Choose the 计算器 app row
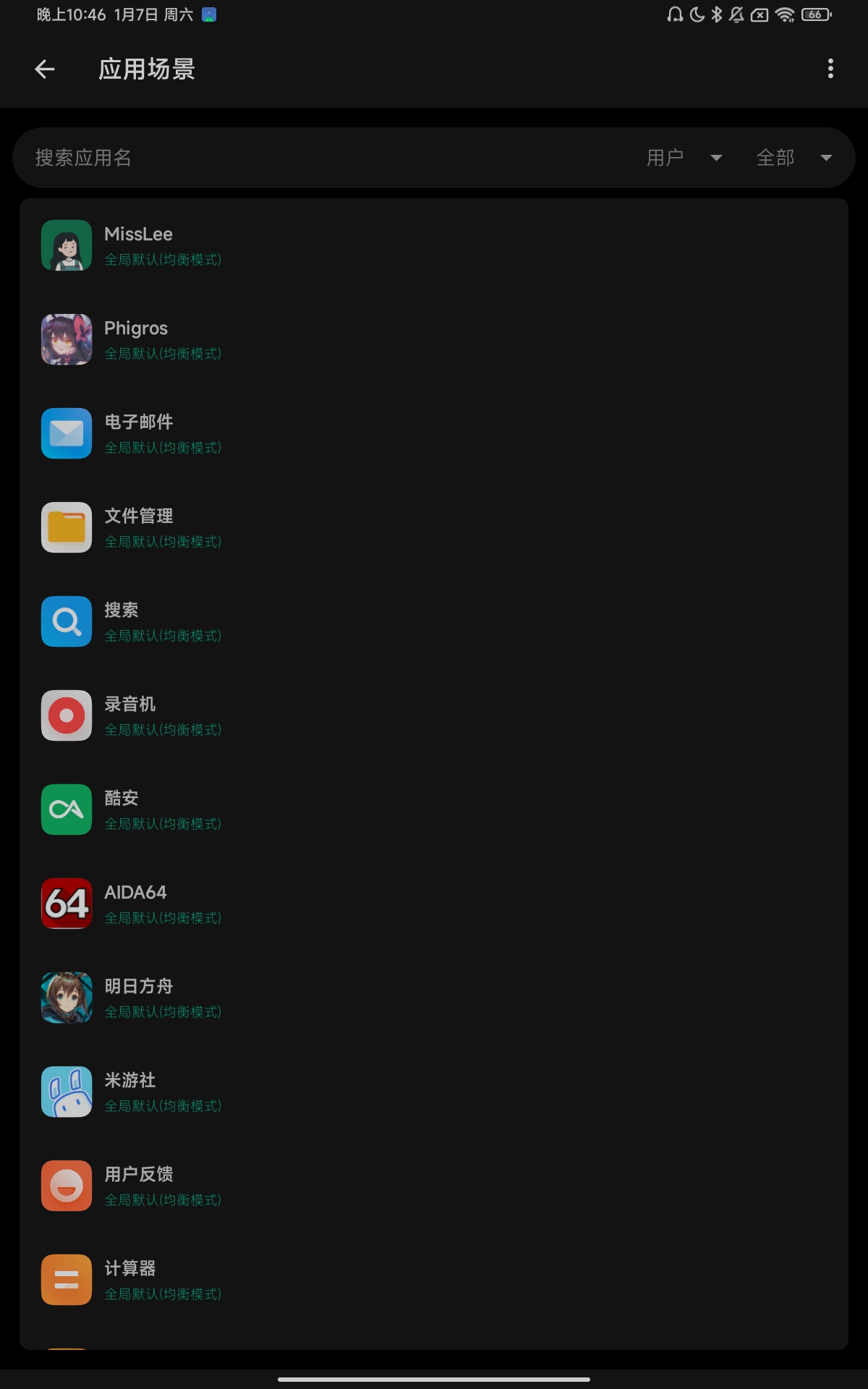868x1389 pixels. click(x=434, y=1280)
